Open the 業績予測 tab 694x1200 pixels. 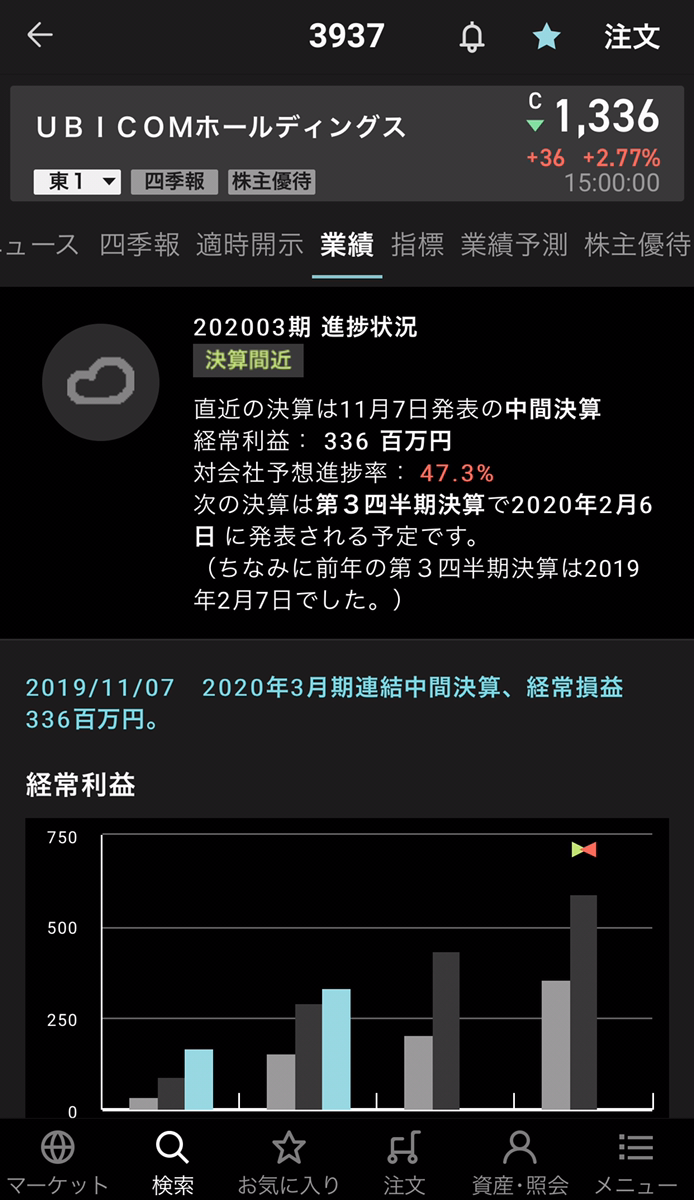[x=514, y=245]
